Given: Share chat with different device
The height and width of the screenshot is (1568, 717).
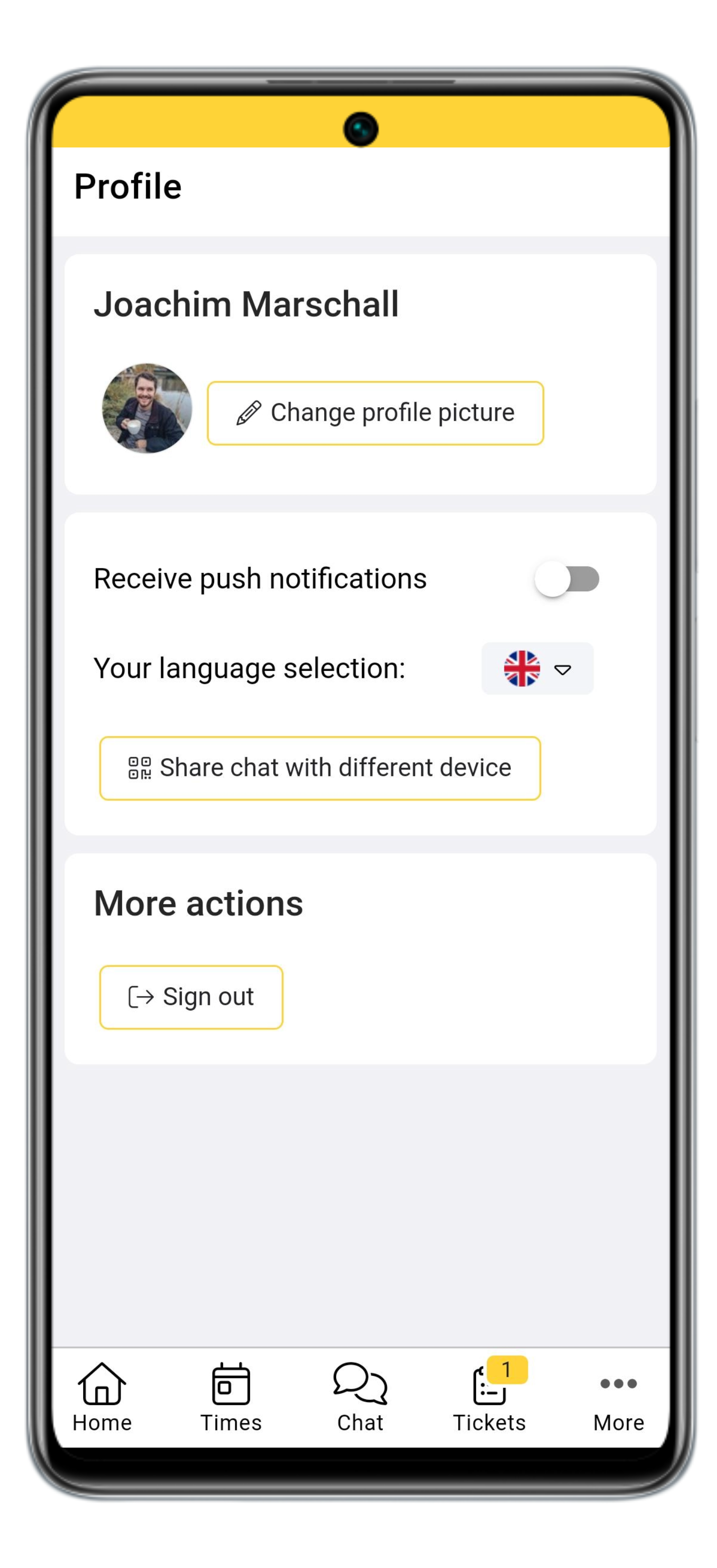Looking at the screenshot, I should pos(320,768).
